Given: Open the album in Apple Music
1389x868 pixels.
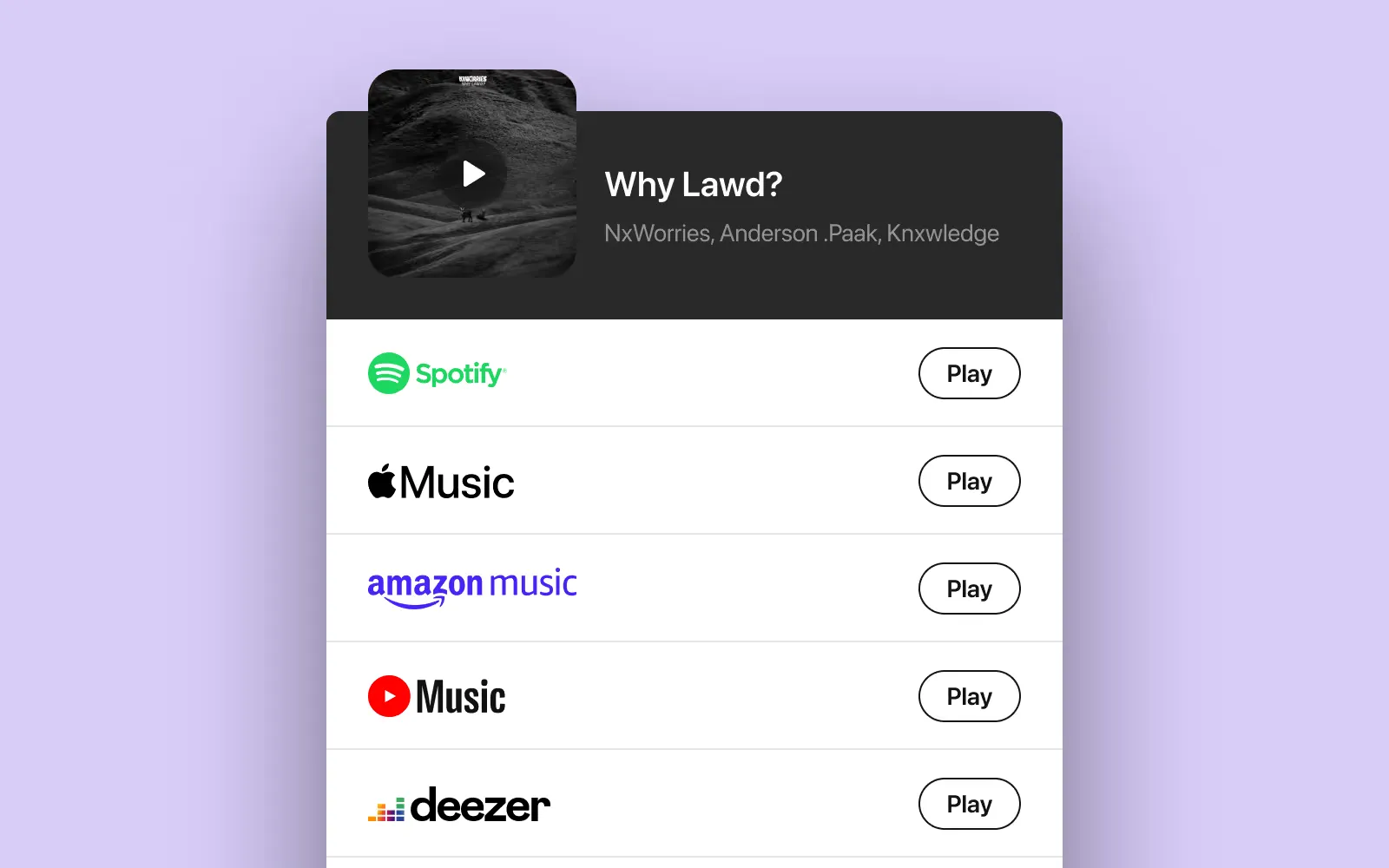Looking at the screenshot, I should pos(969,481).
